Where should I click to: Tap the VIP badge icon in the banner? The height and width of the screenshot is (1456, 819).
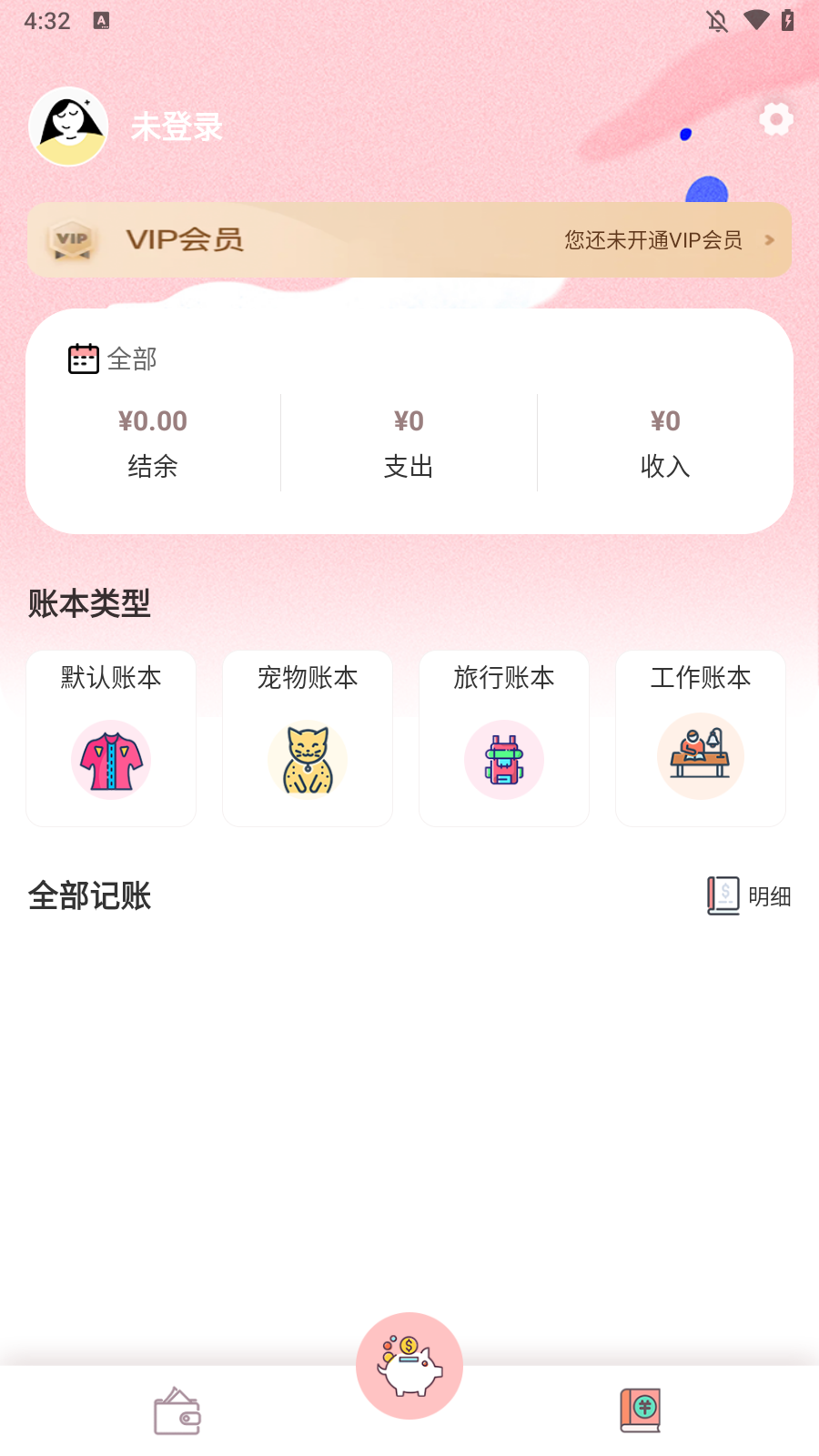(x=70, y=239)
